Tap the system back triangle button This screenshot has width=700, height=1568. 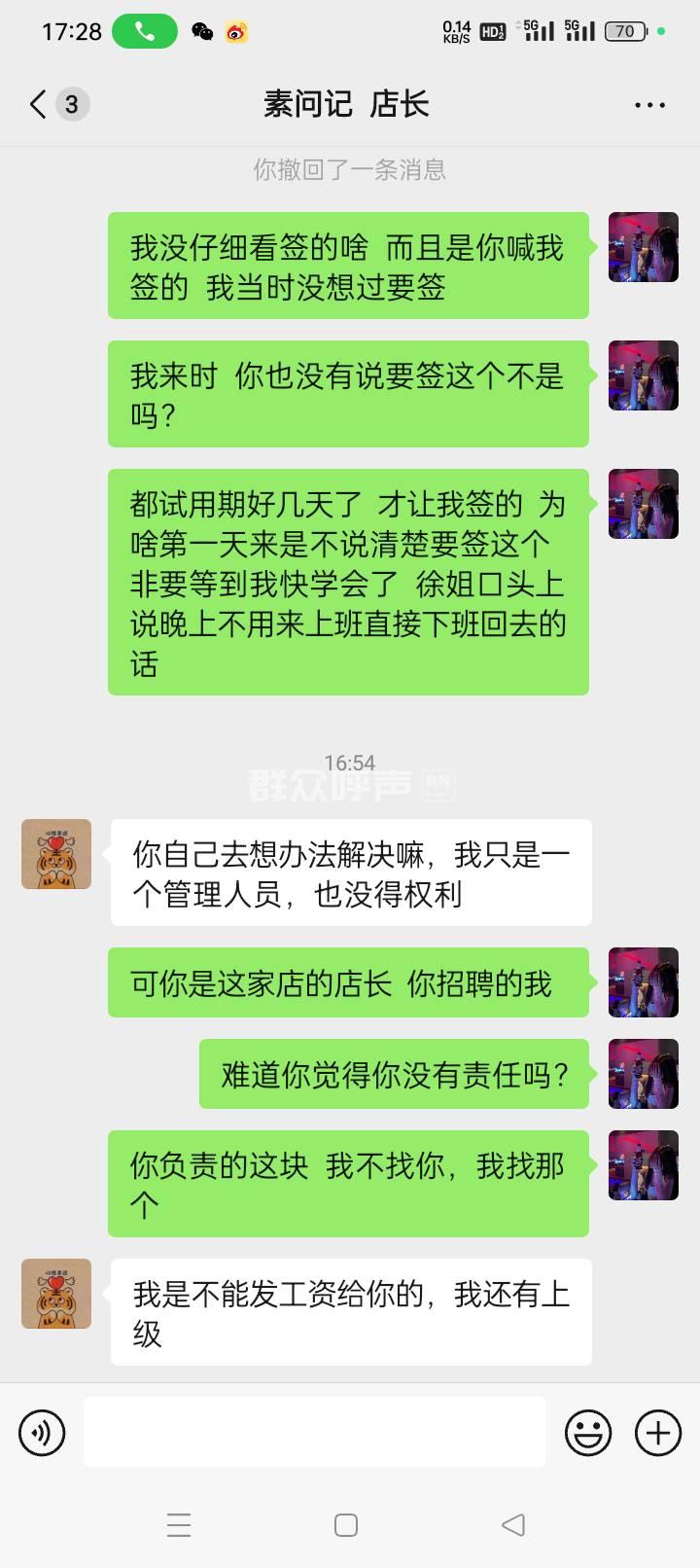pos(513,1524)
